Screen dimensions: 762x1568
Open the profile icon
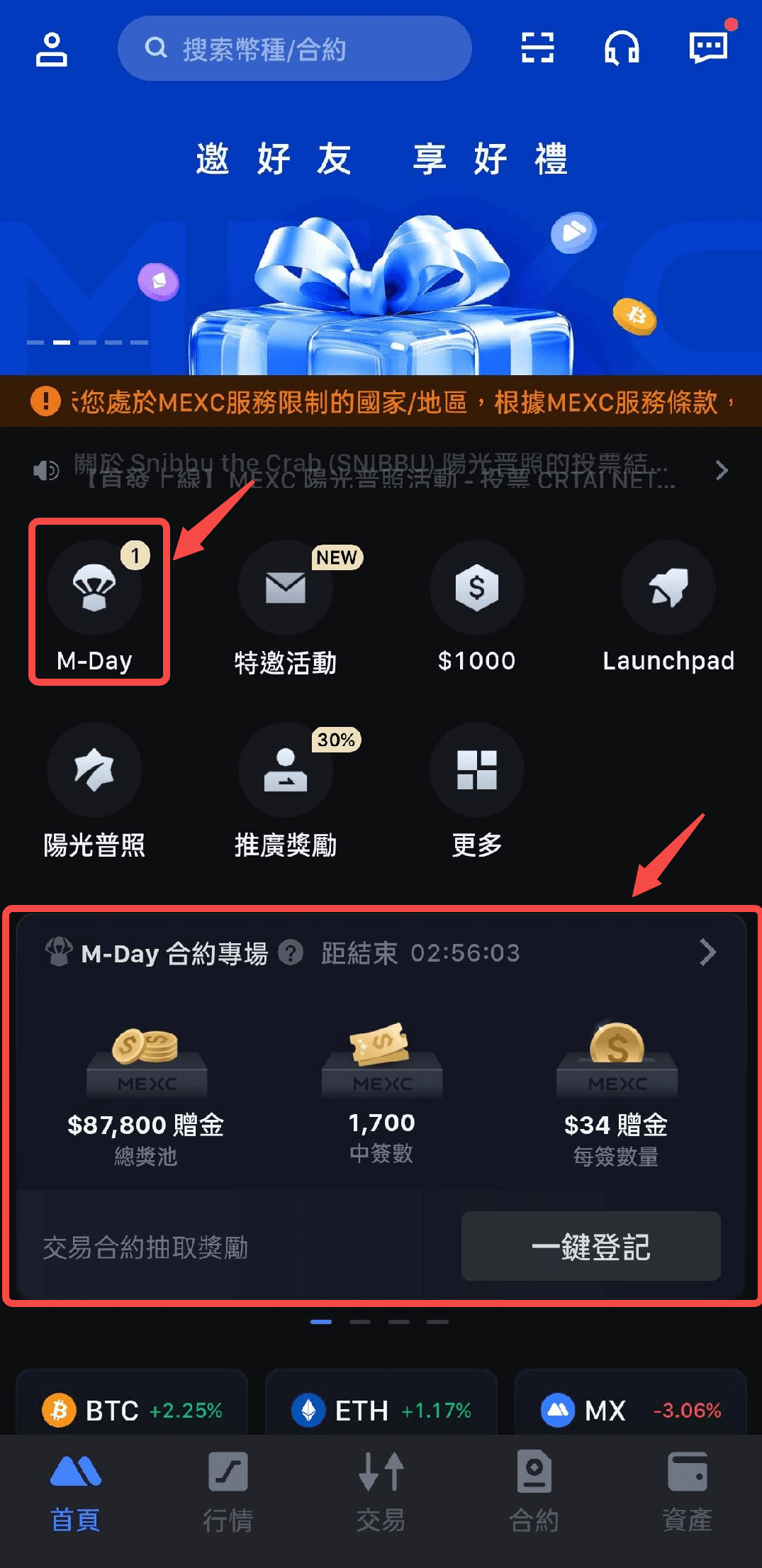pyautogui.click(x=51, y=49)
